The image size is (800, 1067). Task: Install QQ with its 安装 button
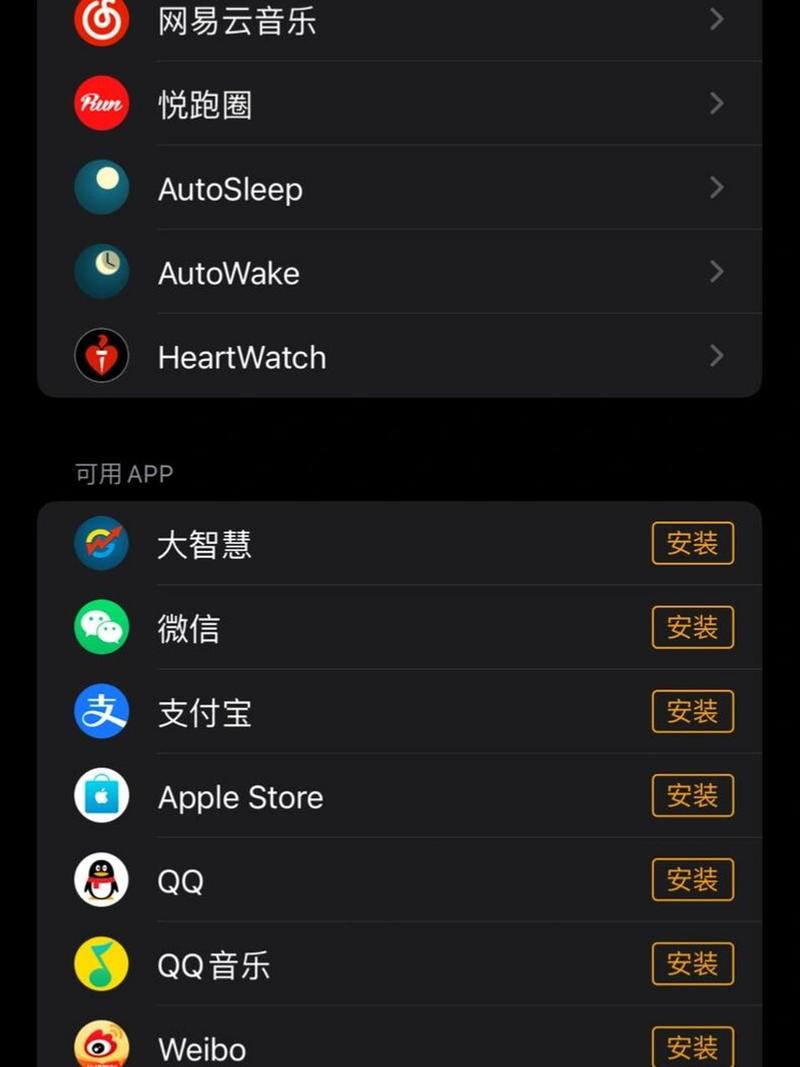[x=692, y=880]
